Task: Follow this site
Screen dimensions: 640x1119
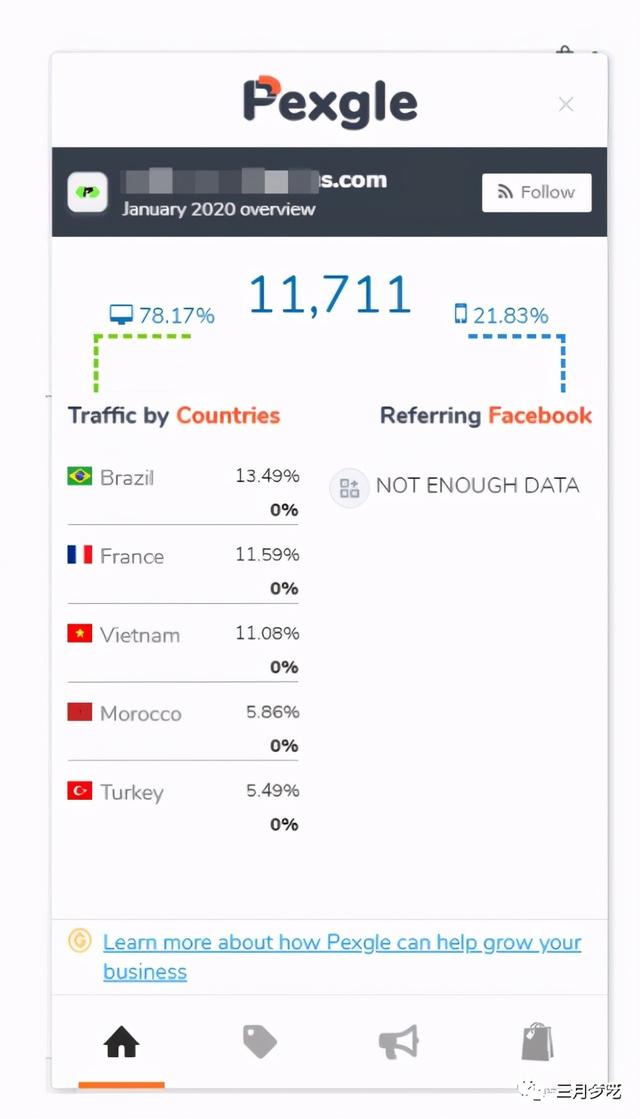Action: pyautogui.click(x=537, y=193)
